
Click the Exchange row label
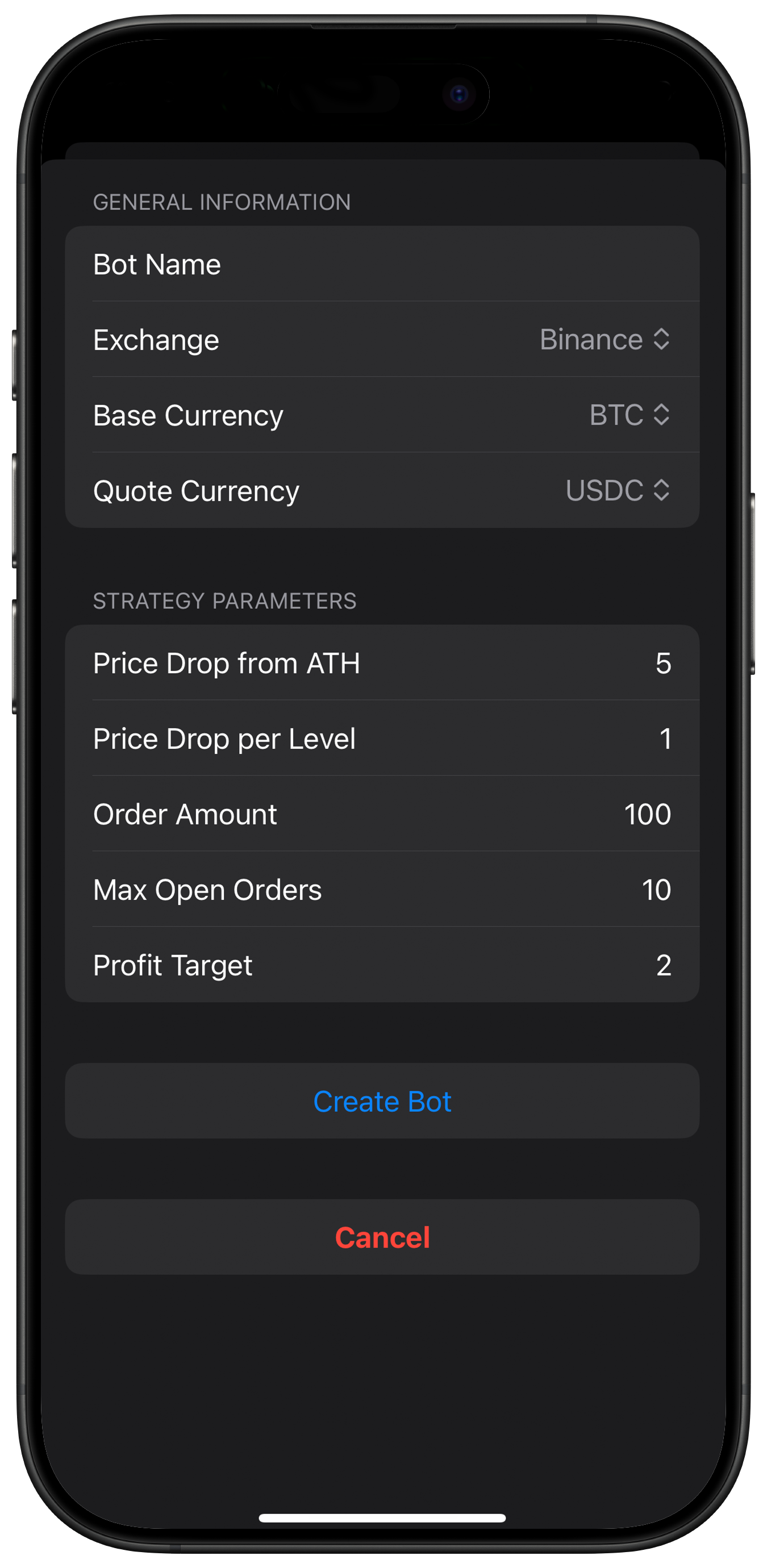coord(156,341)
